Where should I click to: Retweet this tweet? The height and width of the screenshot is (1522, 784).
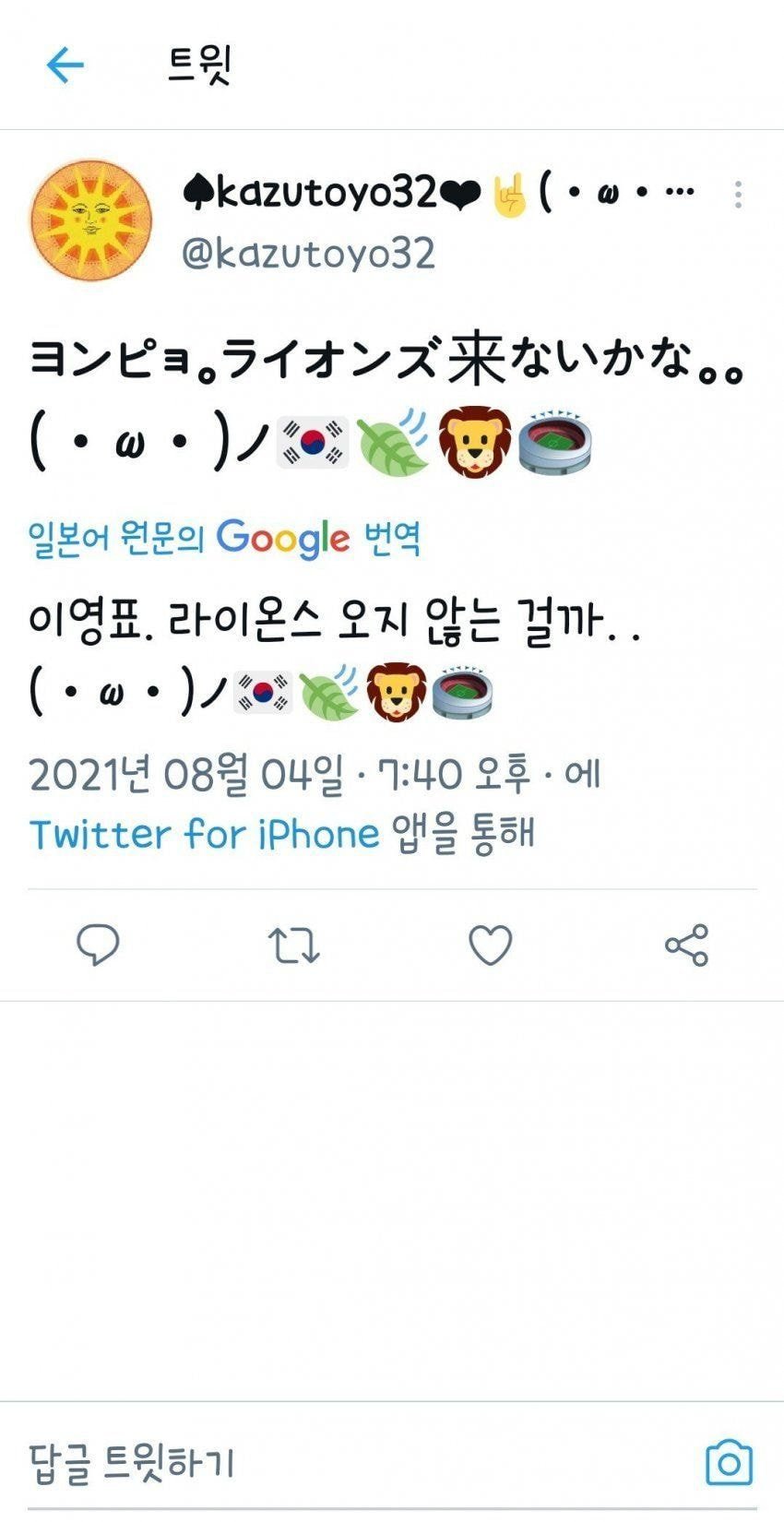[x=293, y=945]
